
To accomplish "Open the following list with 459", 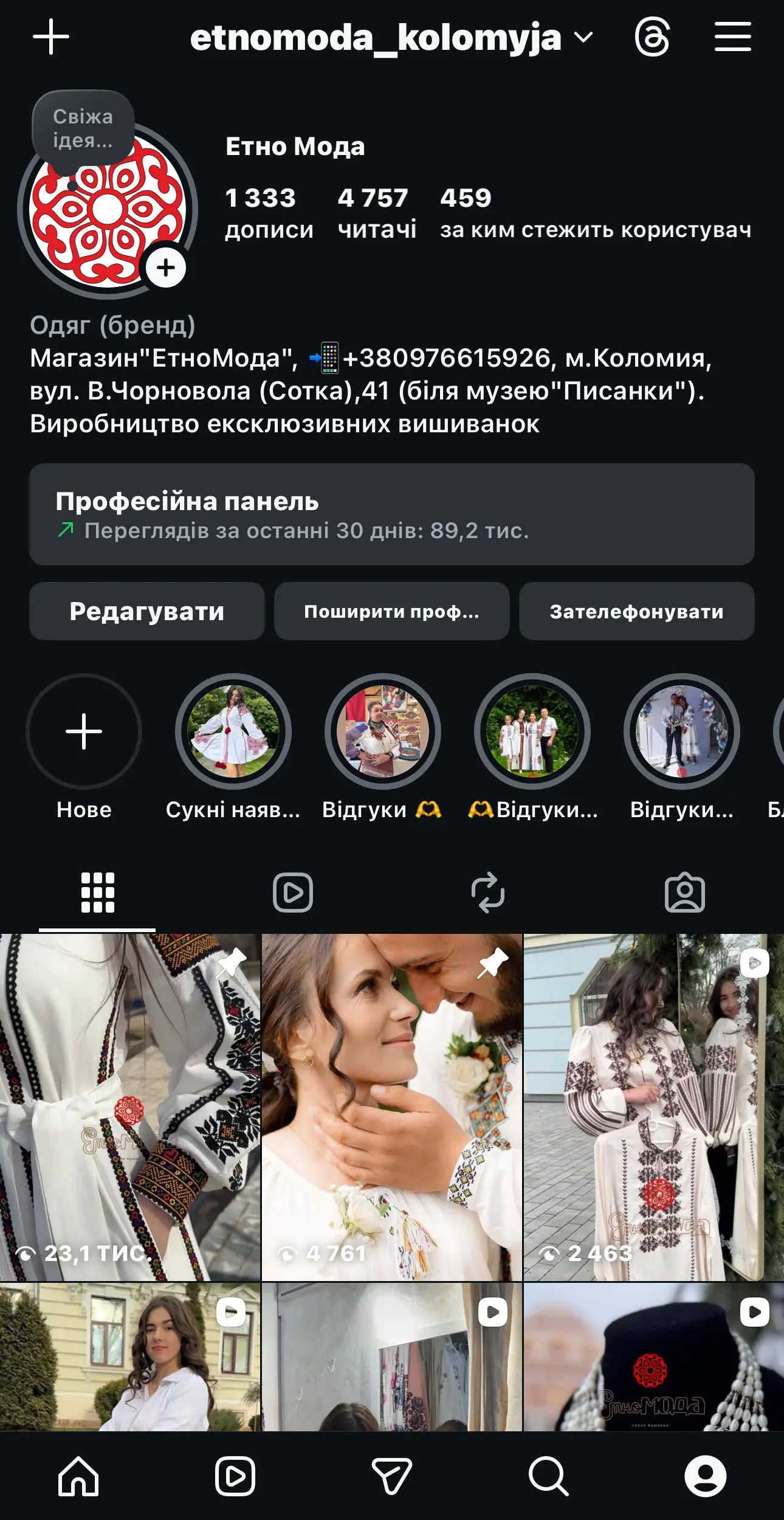I will click(x=595, y=213).
